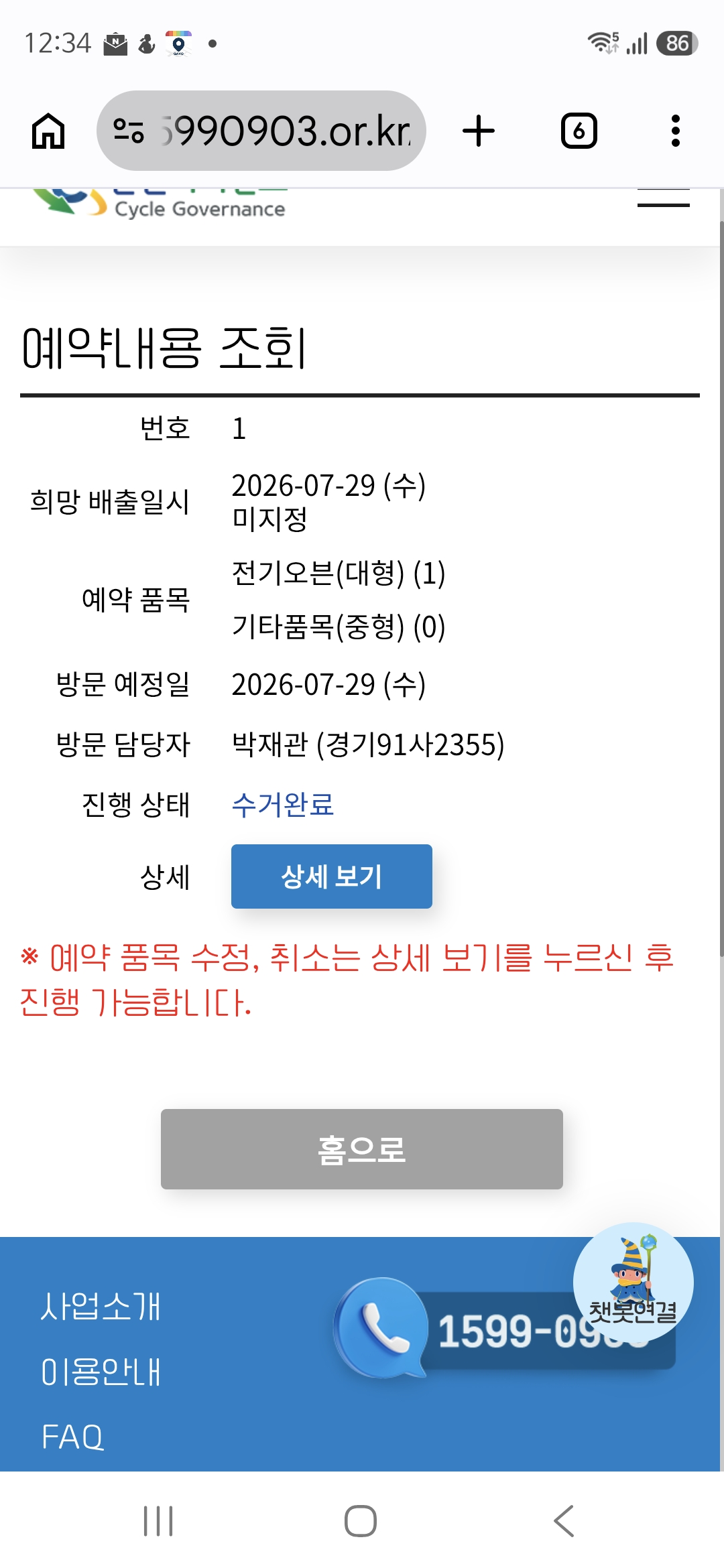Tap 상세 보기 button
Viewport: 724px width, 1568px height.
click(x=332, y=876)
